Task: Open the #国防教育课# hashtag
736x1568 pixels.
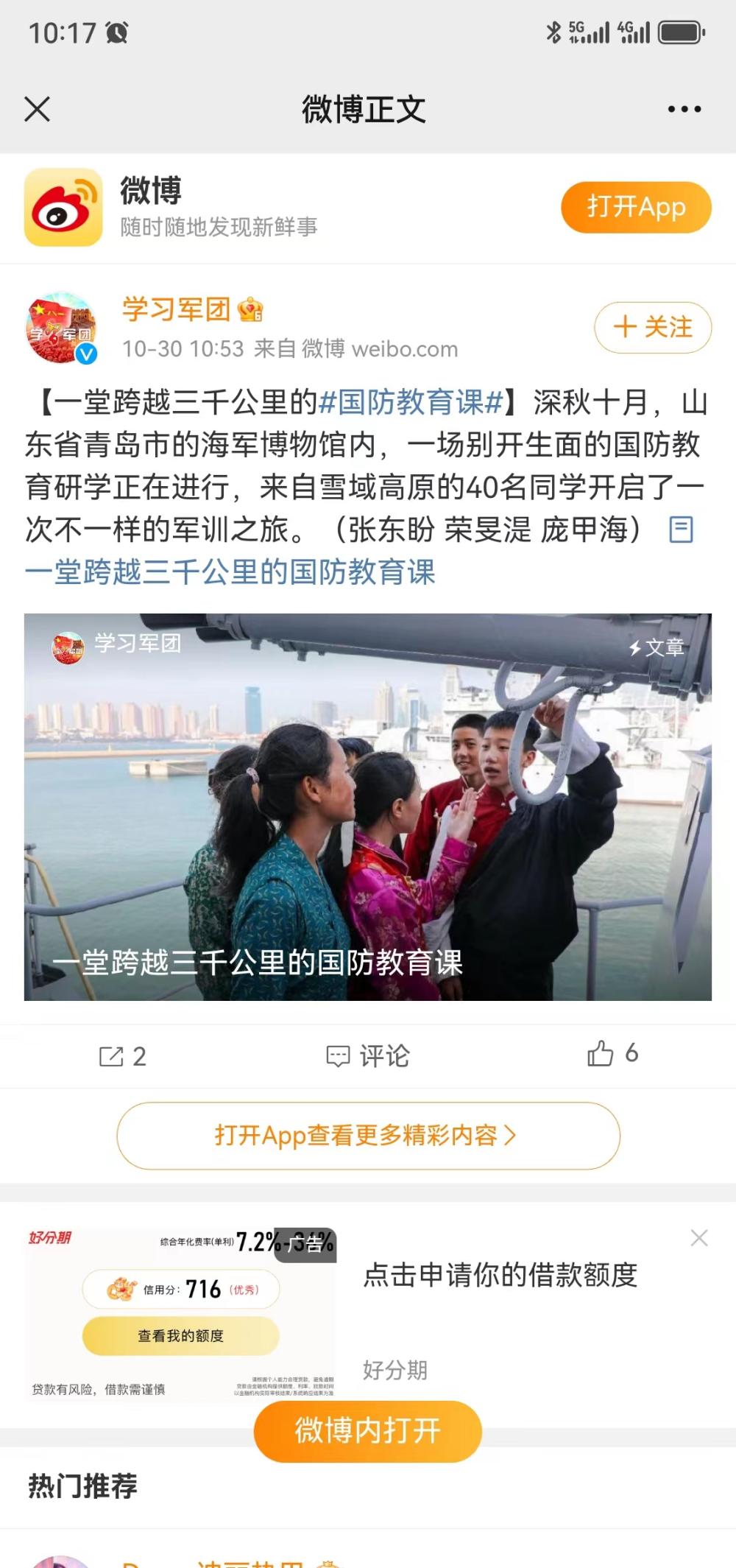Action: pos(411,402)
